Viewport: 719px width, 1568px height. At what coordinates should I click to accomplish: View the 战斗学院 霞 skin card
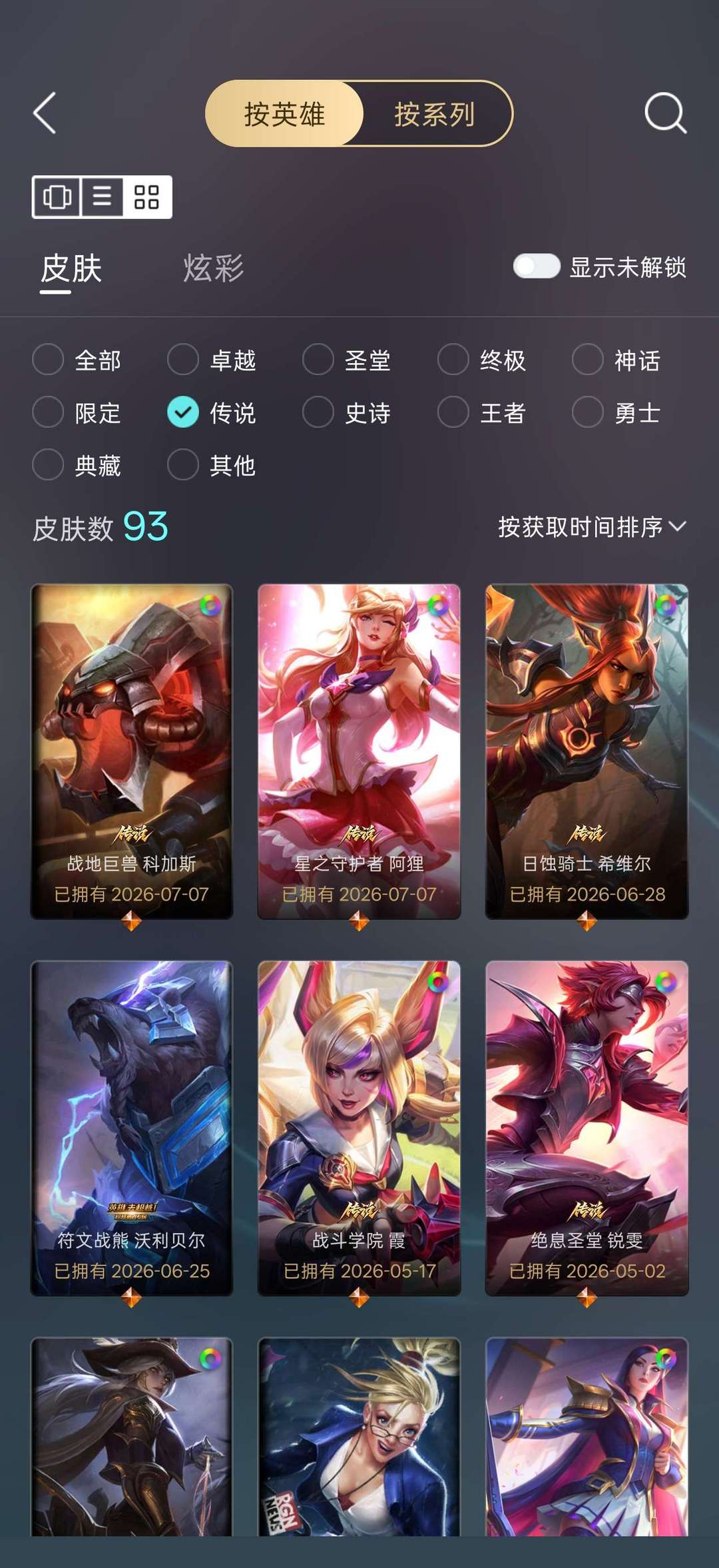point(359,1128)
